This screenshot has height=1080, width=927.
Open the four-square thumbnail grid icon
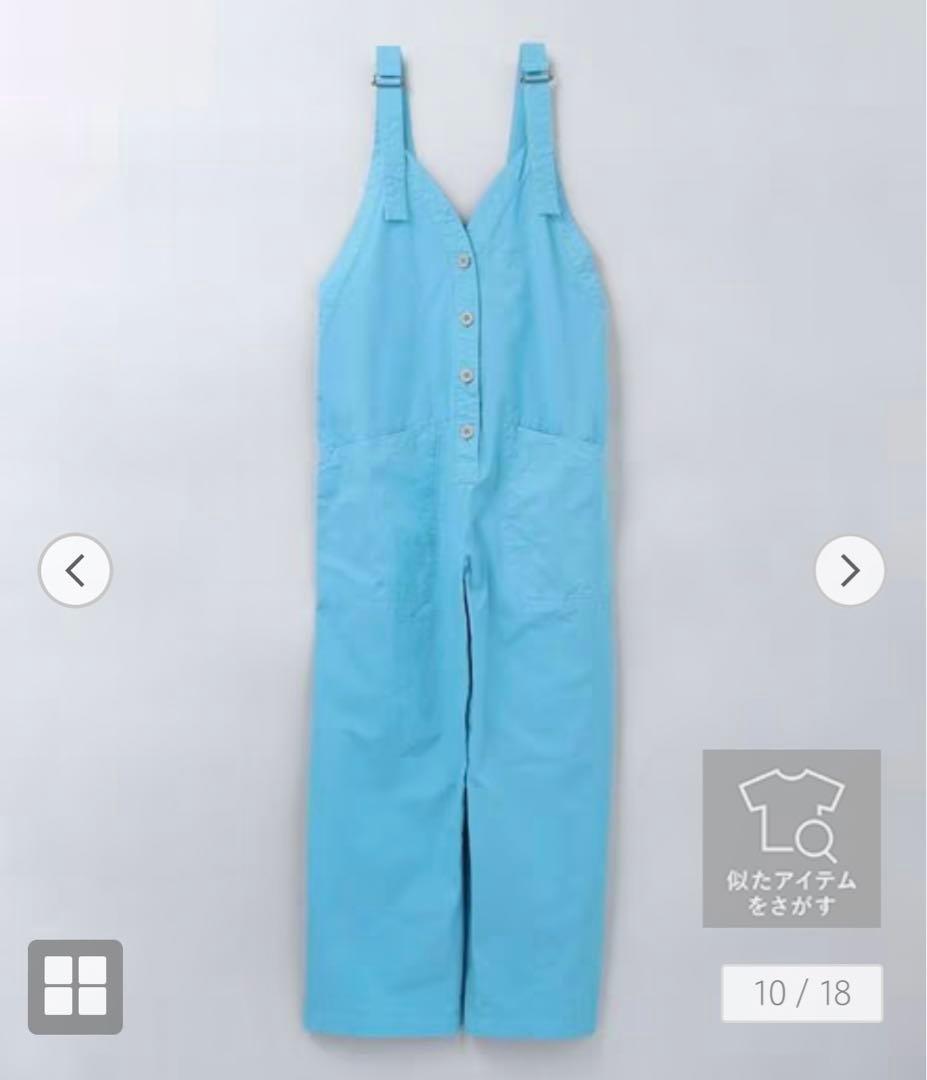click(x=75, y=986)
